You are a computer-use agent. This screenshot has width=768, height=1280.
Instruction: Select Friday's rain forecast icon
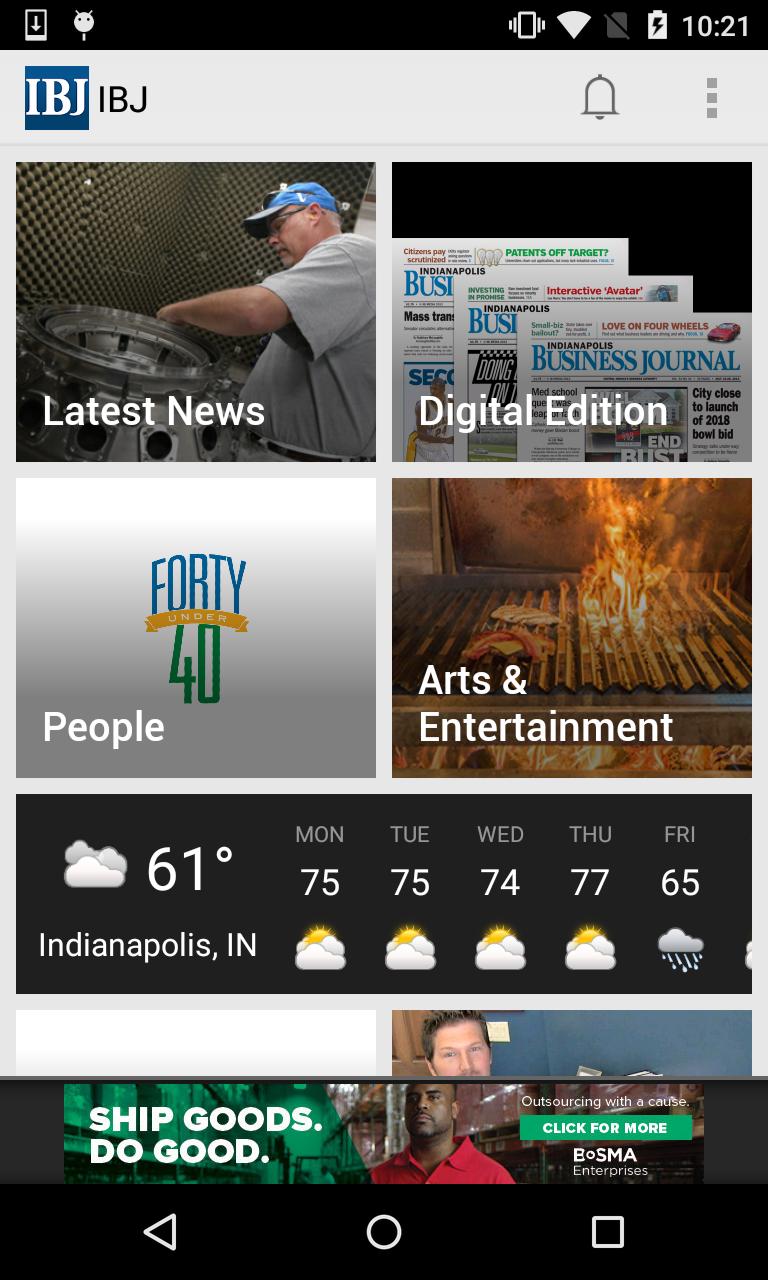click(680, 947)
